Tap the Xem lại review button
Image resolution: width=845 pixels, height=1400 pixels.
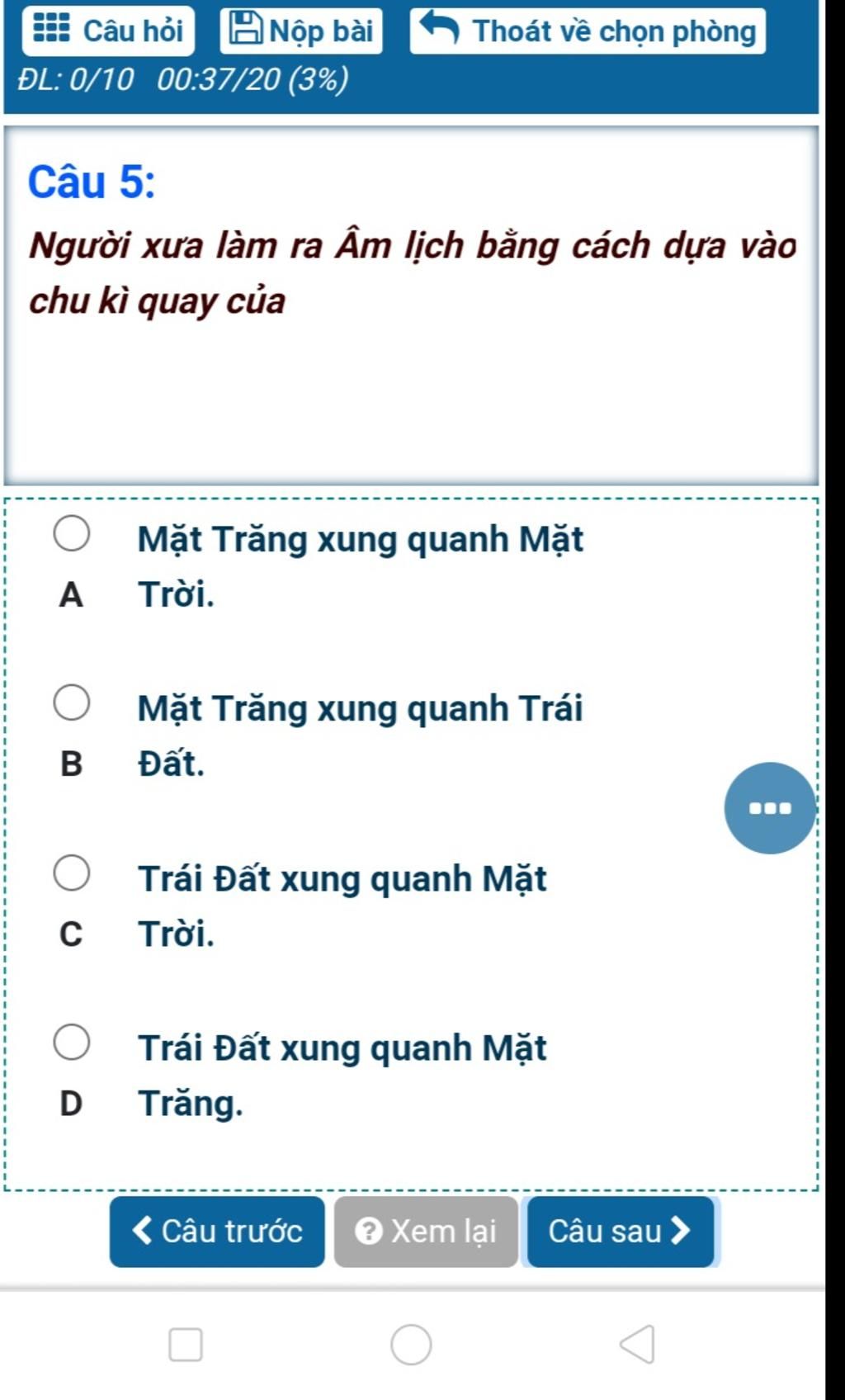426,1232
